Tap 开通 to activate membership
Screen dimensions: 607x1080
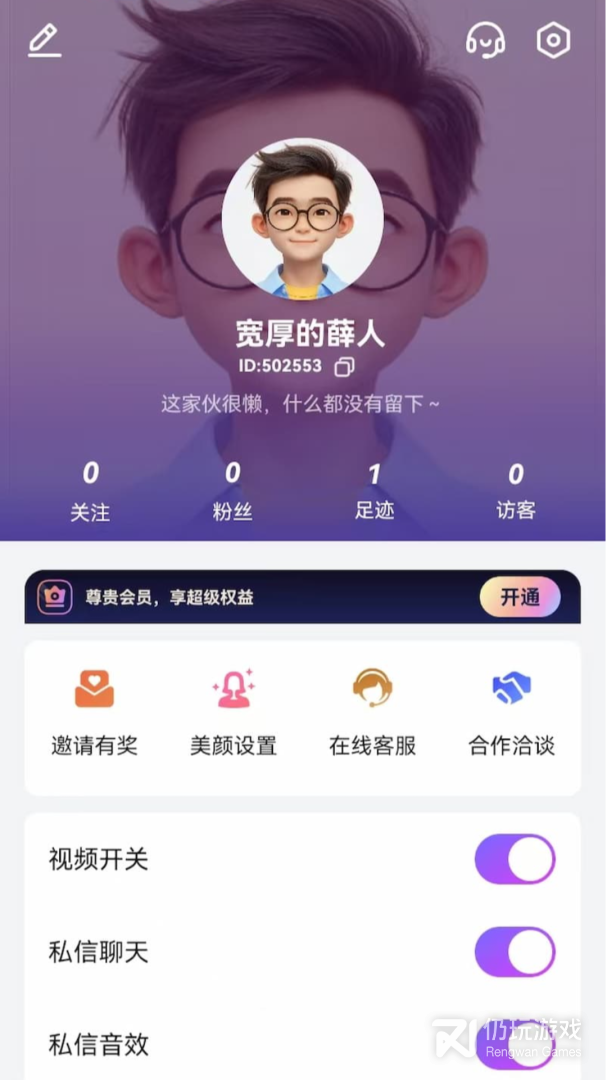pyautogui.click(x=520, y=596)
